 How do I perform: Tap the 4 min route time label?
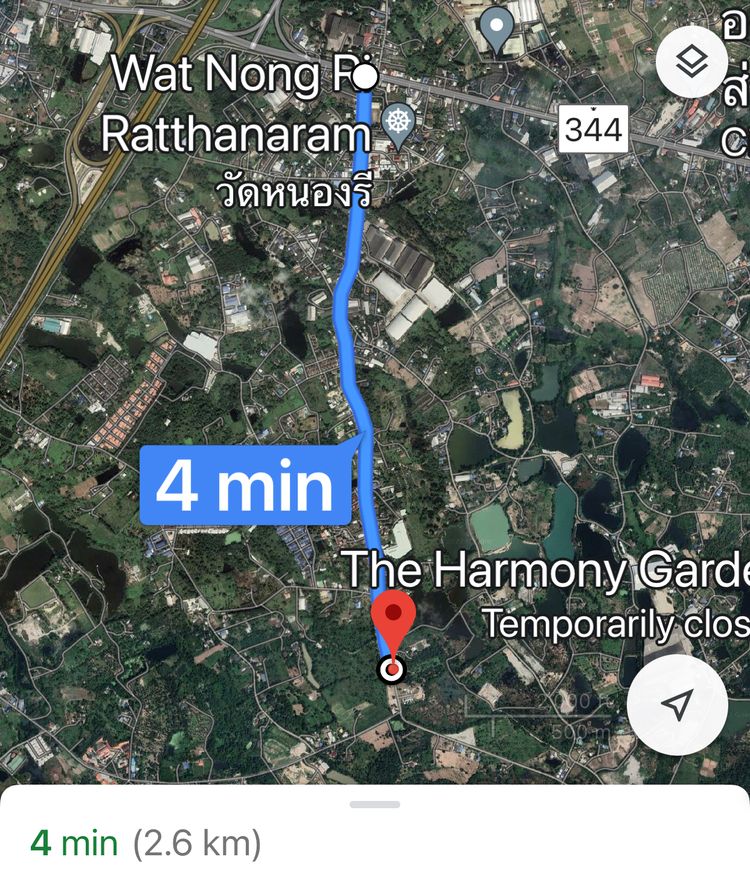point(245,486)
